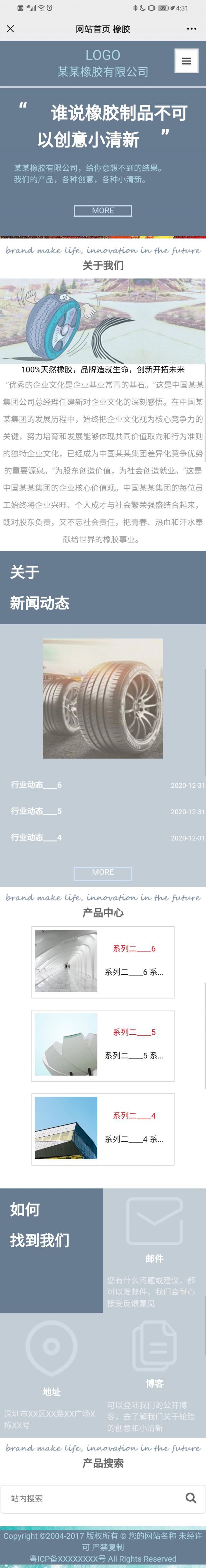Tap MORE button in the hero banner
The image size is (206, 1568).
pyautogui.click(x=102, y=211)
